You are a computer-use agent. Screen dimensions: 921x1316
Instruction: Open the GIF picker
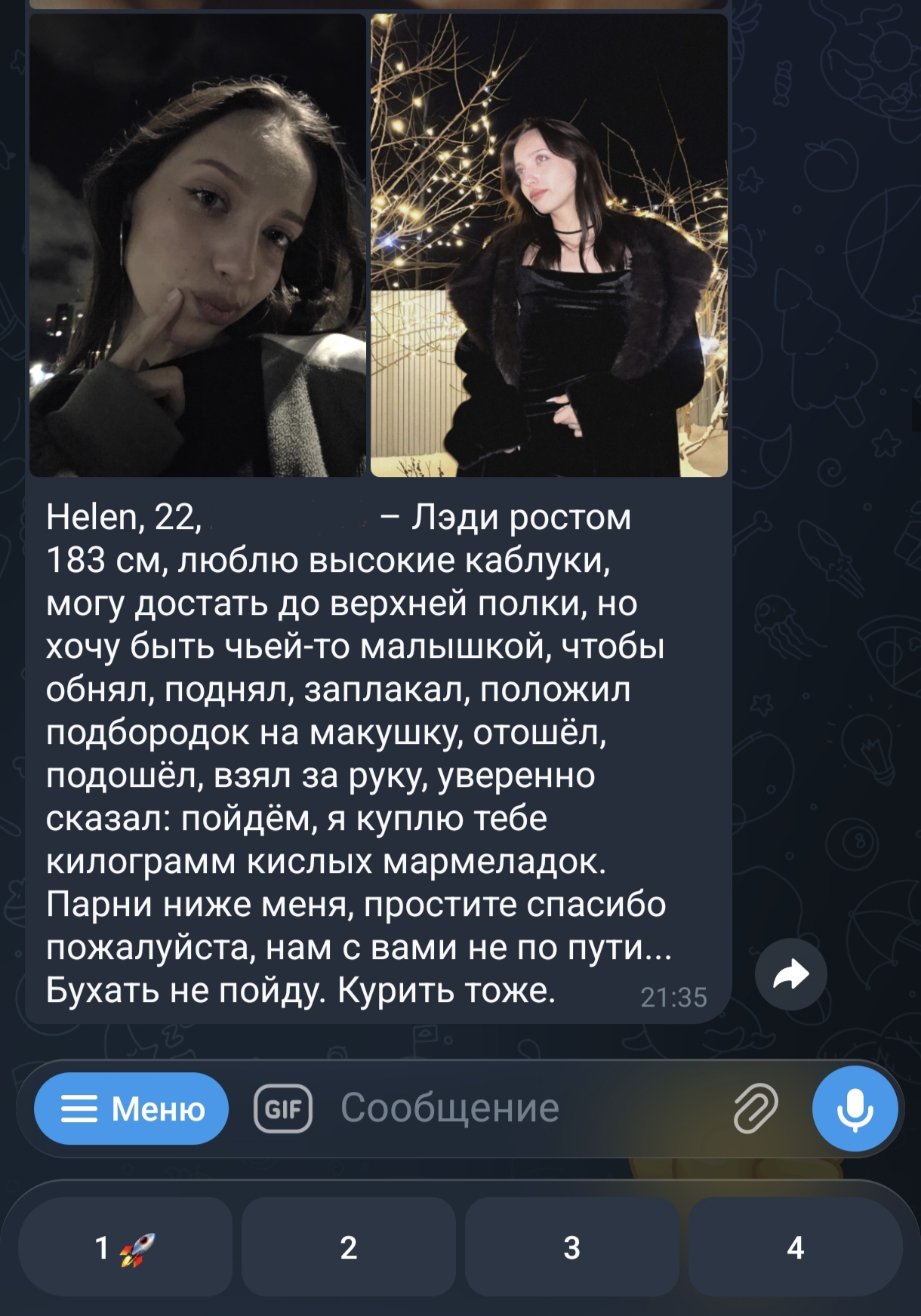(x=283, y=1108)
